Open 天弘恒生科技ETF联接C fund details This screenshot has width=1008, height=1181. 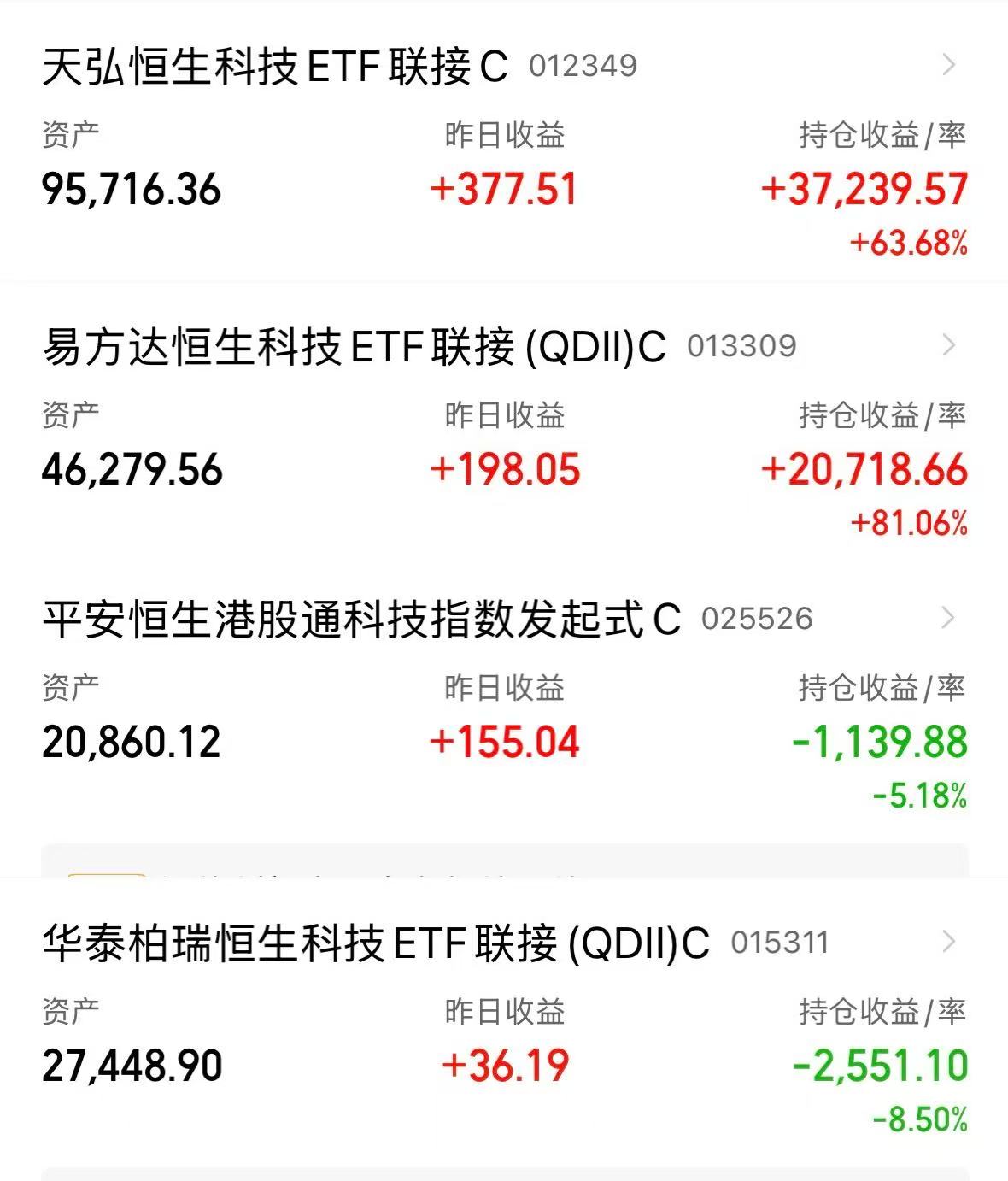coord(275,67)
